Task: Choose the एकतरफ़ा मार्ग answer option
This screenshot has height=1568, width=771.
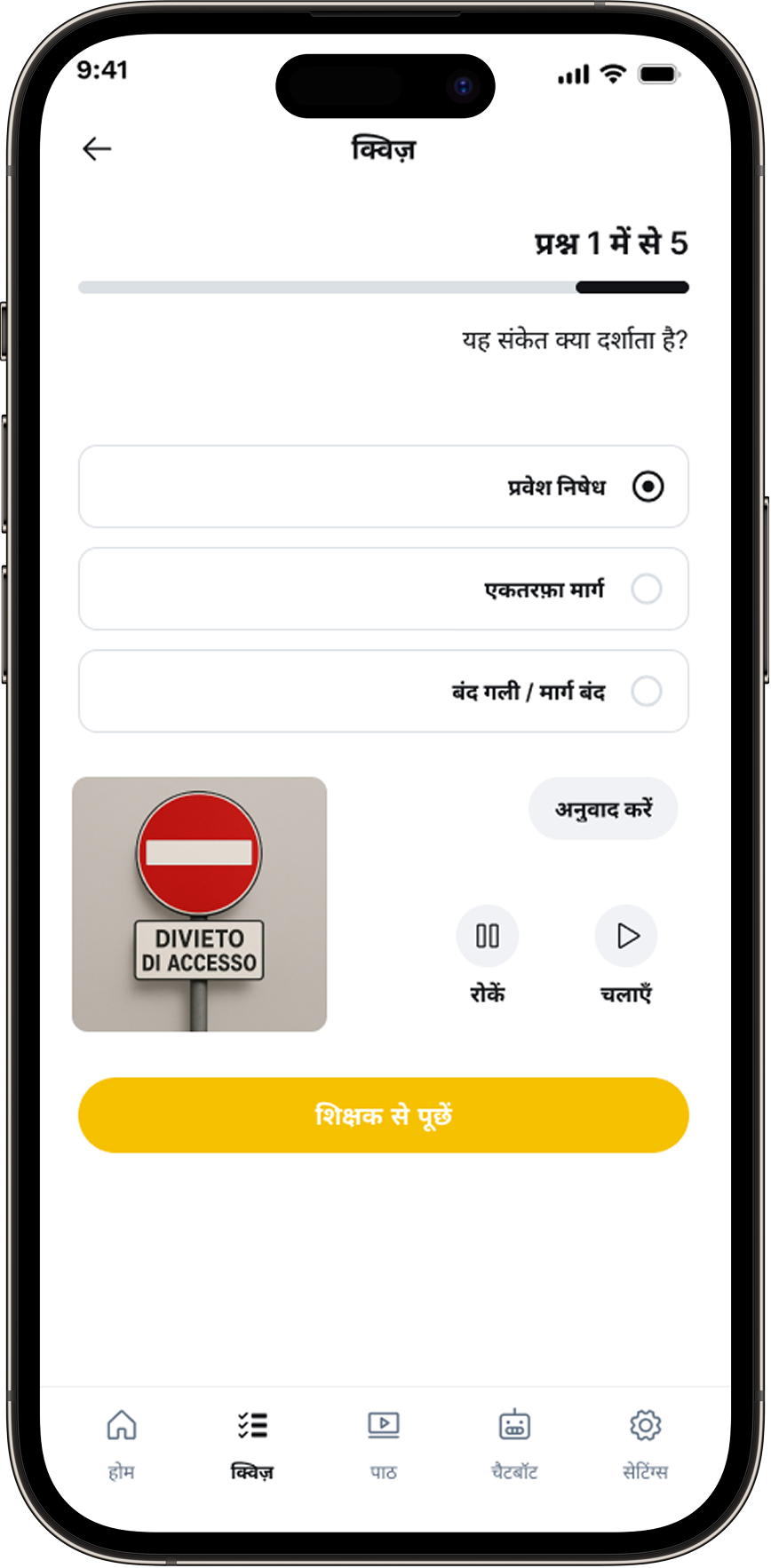Action: [384, 589]
